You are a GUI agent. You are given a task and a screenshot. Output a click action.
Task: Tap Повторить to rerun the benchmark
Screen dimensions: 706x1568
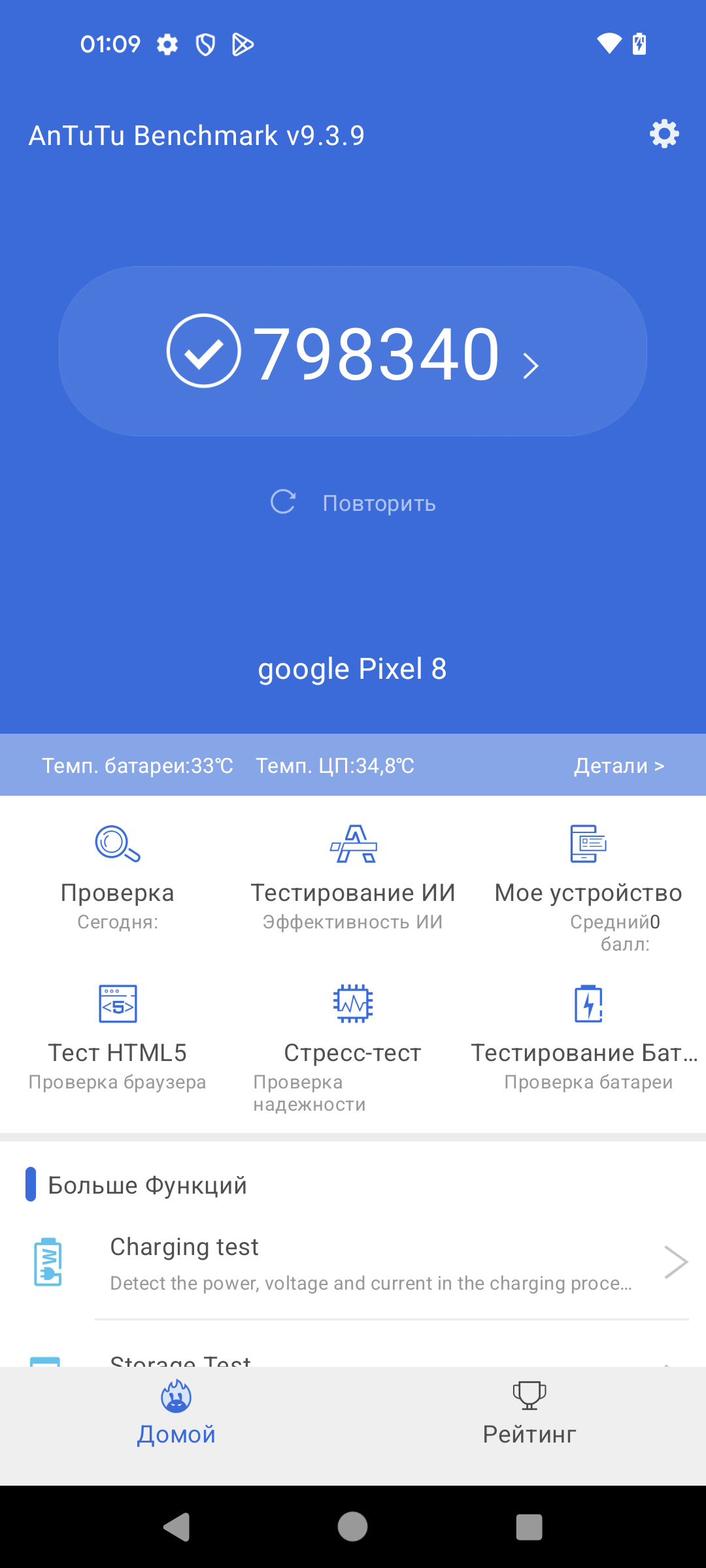[354, 503]
